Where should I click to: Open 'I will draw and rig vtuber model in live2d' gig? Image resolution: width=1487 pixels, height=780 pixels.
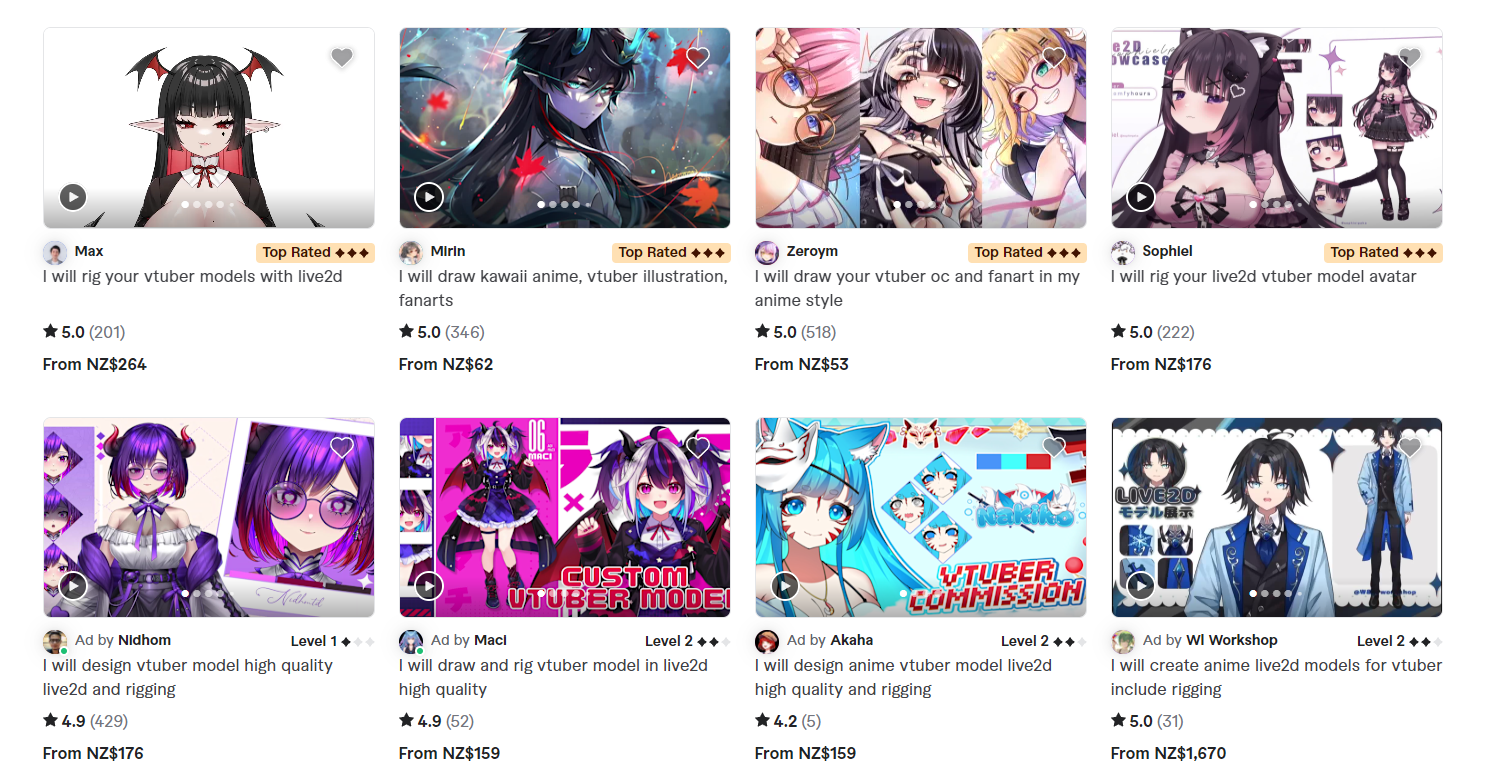click(x=553, y=677)
